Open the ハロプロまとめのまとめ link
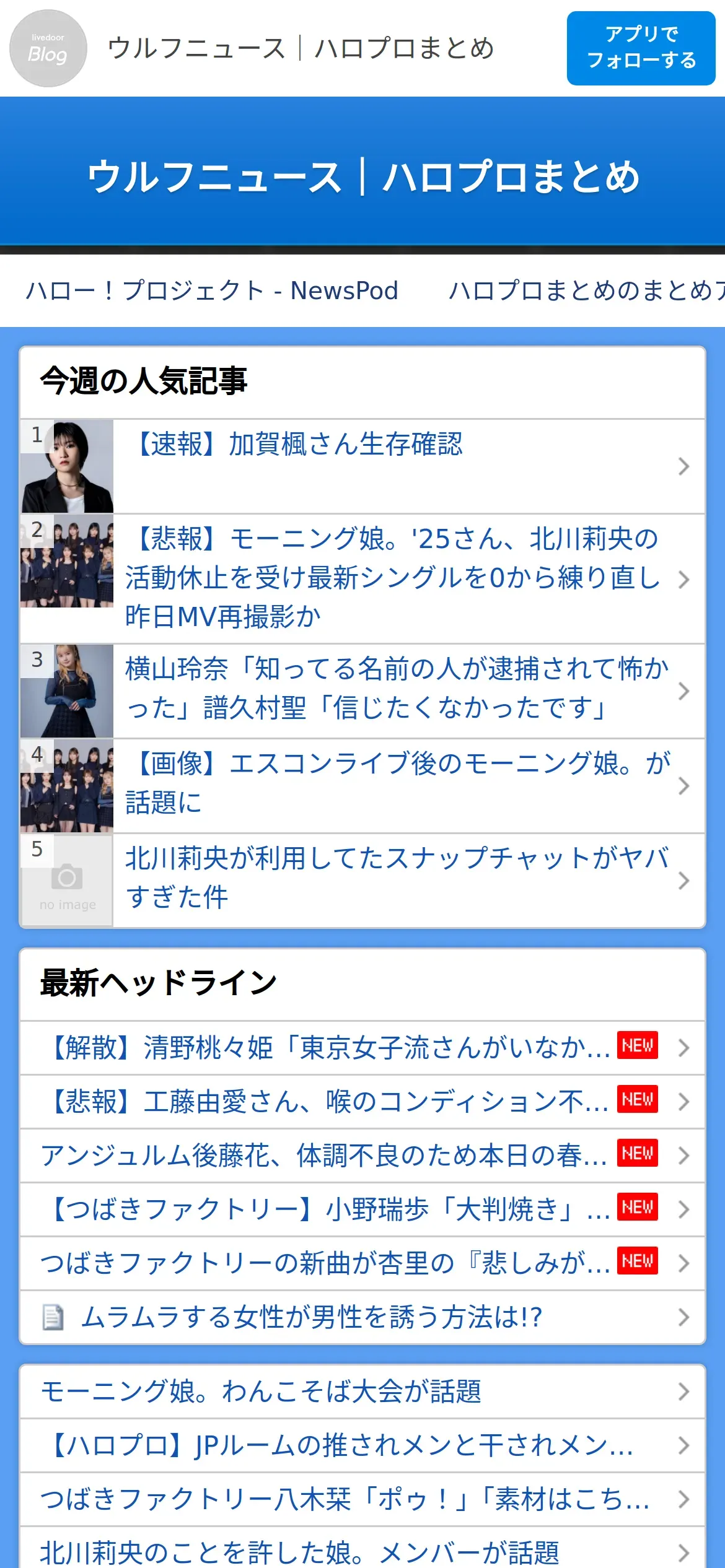This screenshot has width=725, height=1568. pyautogui.click(x=586, y=290)
